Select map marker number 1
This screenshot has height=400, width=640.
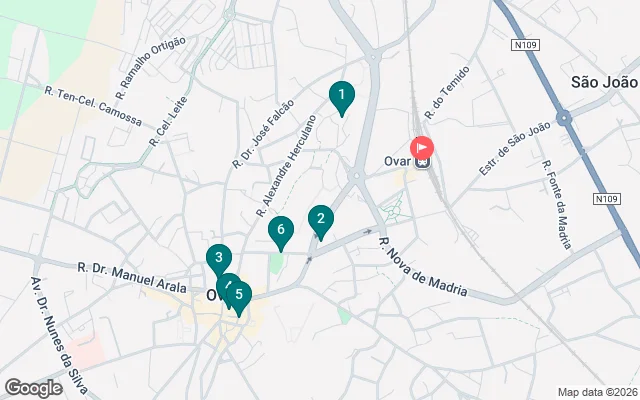341,97
